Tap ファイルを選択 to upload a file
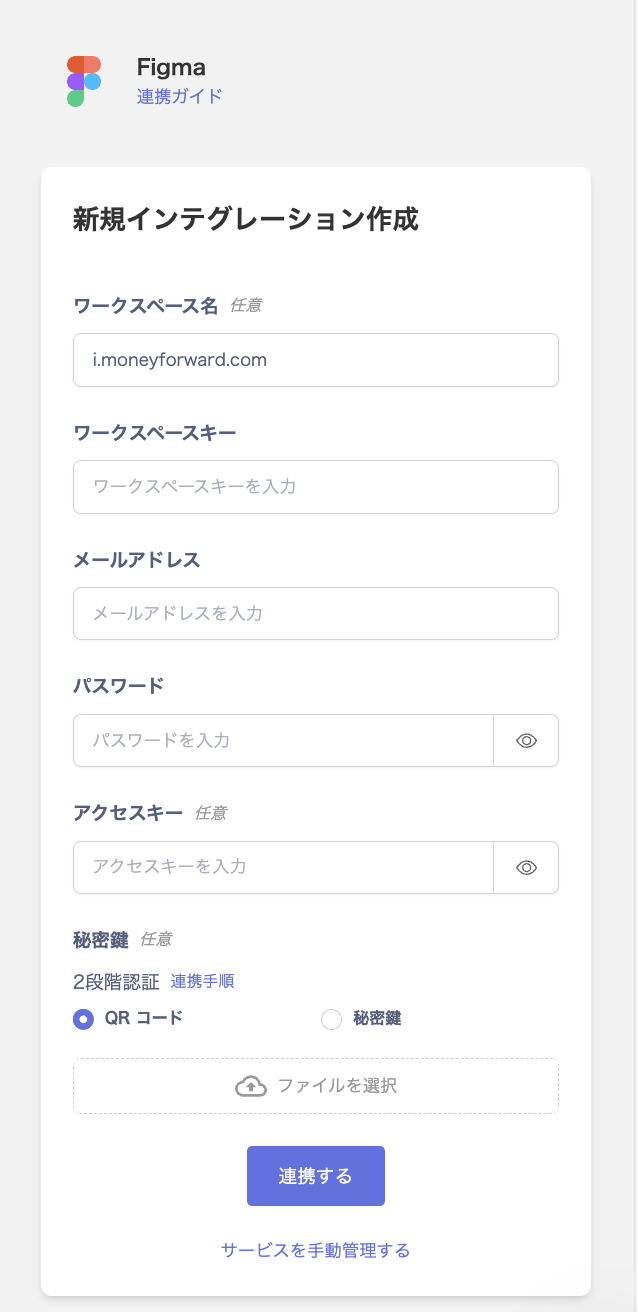638x1312 pixels. 315,1085
